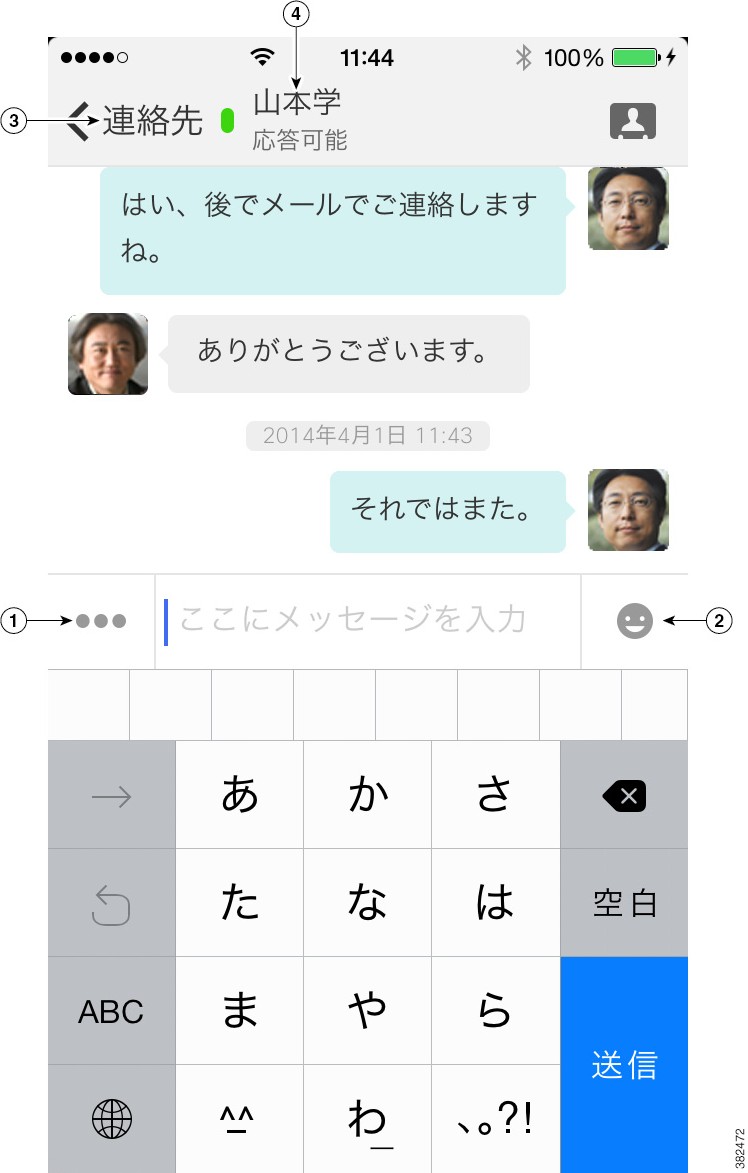Tap the か kana key

(367, 796)
